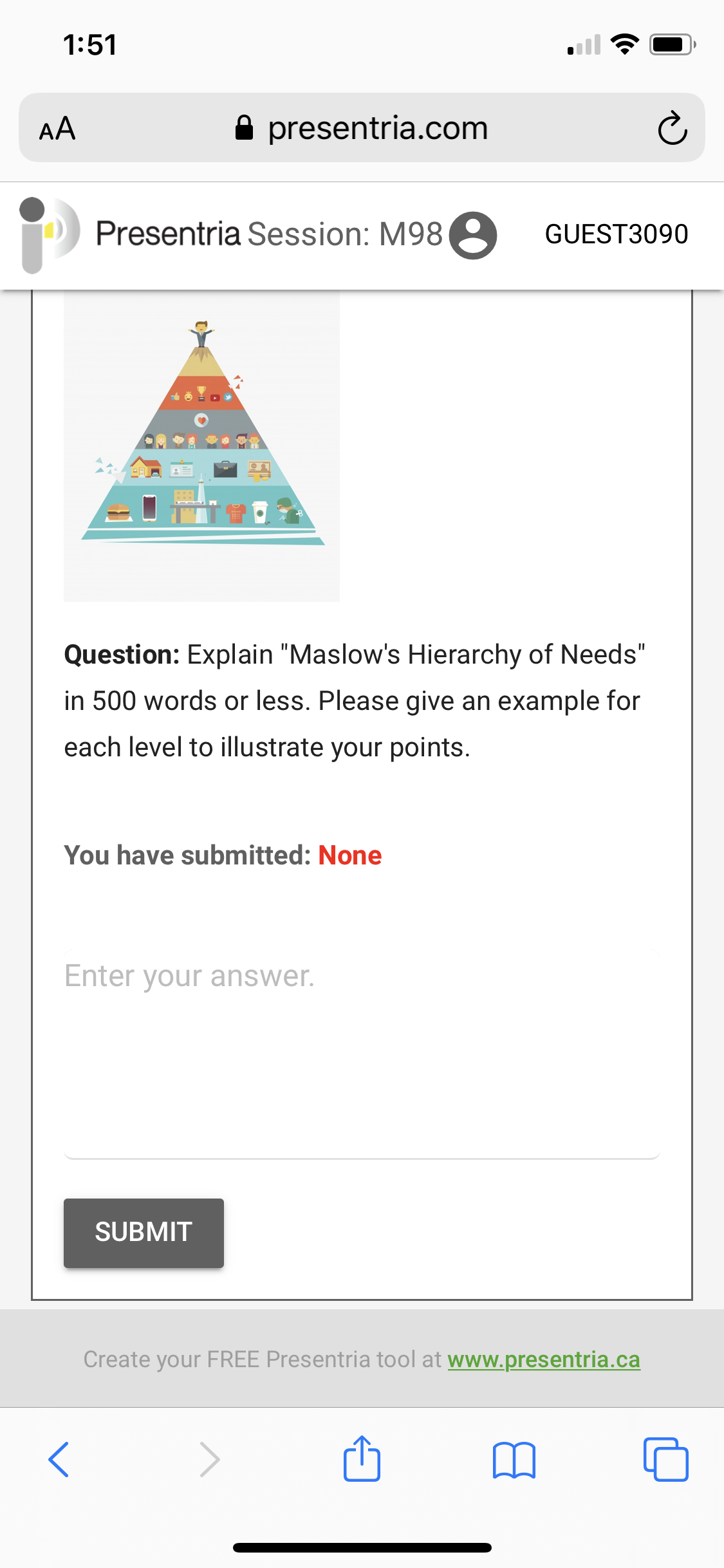
Task: Open the guest account profile icon
Action: pos(473,235)
